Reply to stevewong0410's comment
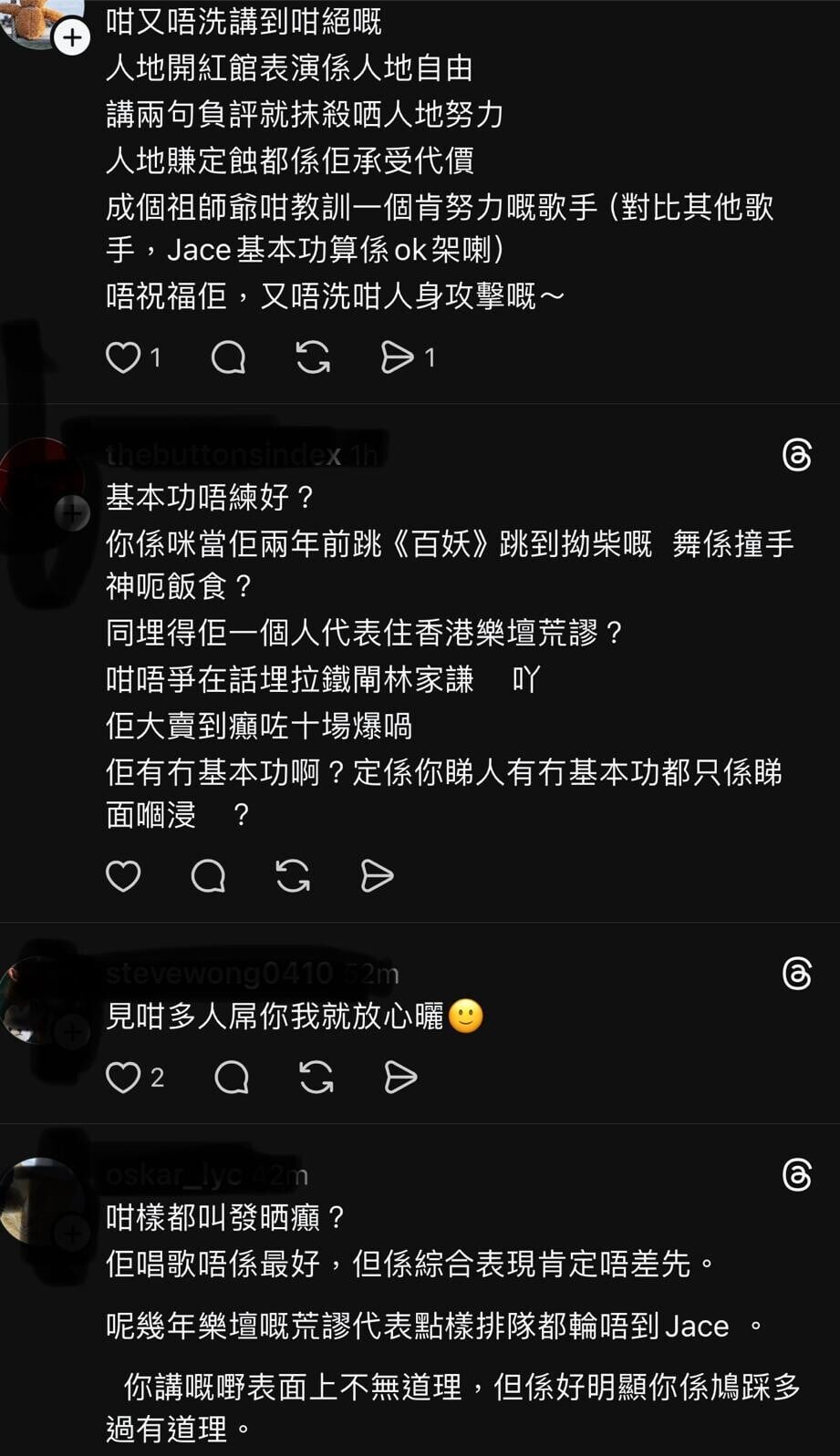 (232, 1078)
